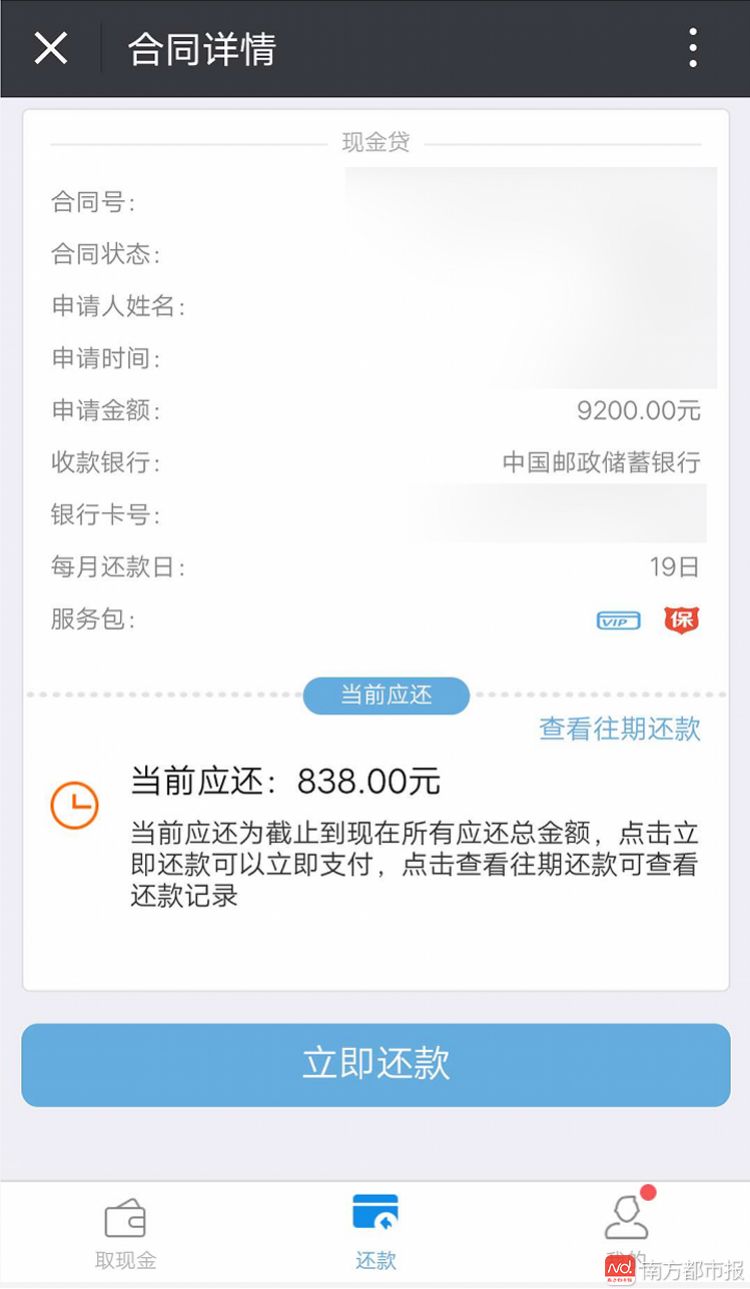Viewport: 750px width, 1289px height.
Task: Tap the 立即还款 button
Action: [x=375, y=1064]
